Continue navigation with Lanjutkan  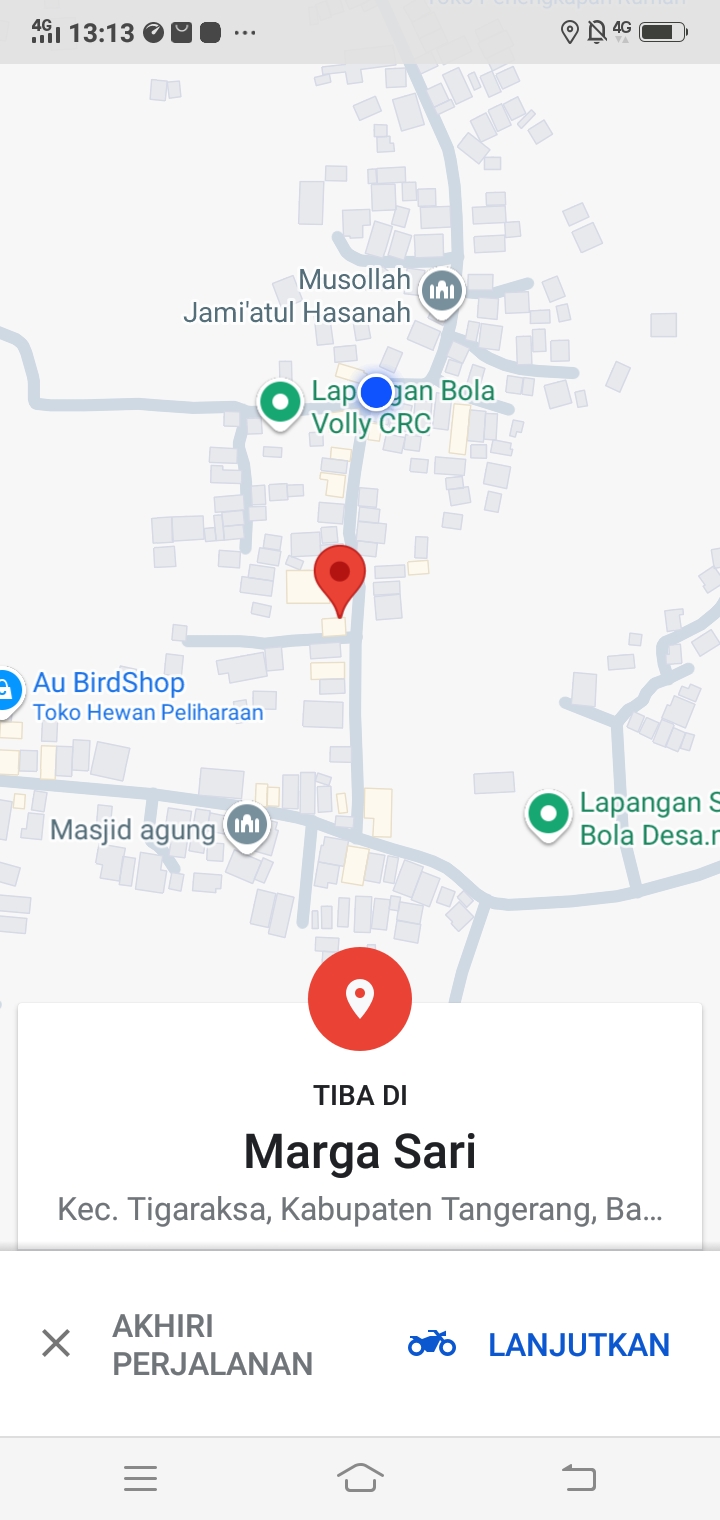(x=540, y=1344)
